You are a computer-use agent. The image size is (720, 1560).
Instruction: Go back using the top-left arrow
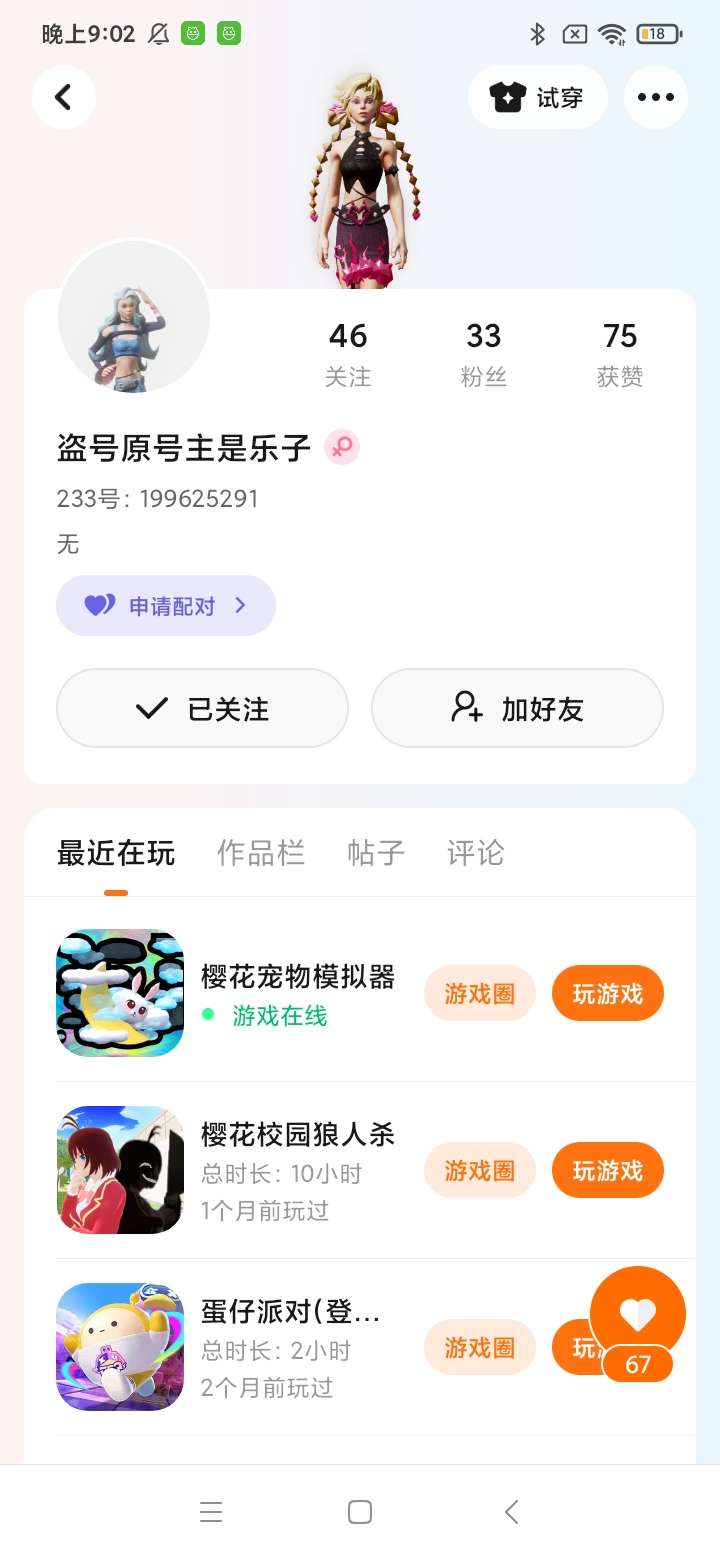(63, 97)
